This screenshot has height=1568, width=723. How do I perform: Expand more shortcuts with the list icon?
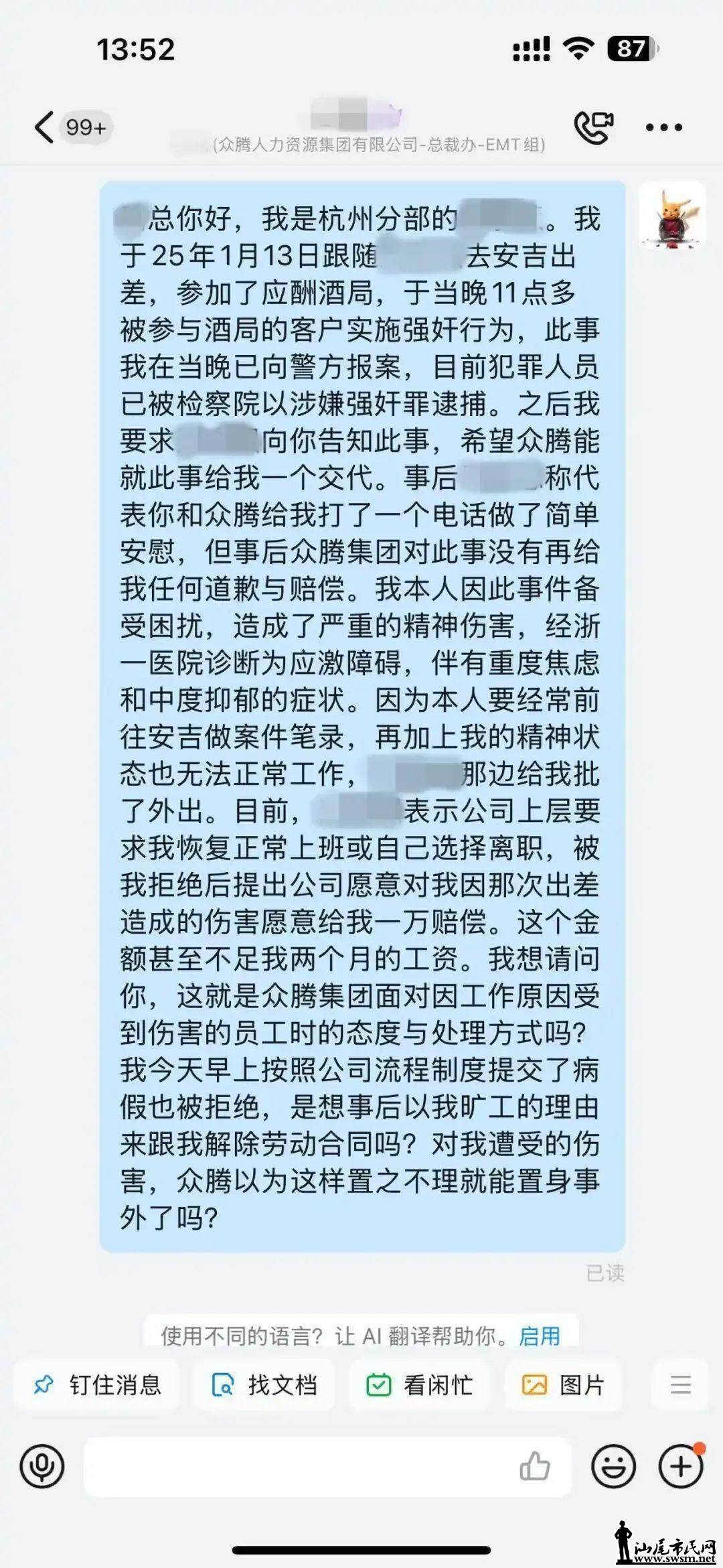(x=680, y=1384)
